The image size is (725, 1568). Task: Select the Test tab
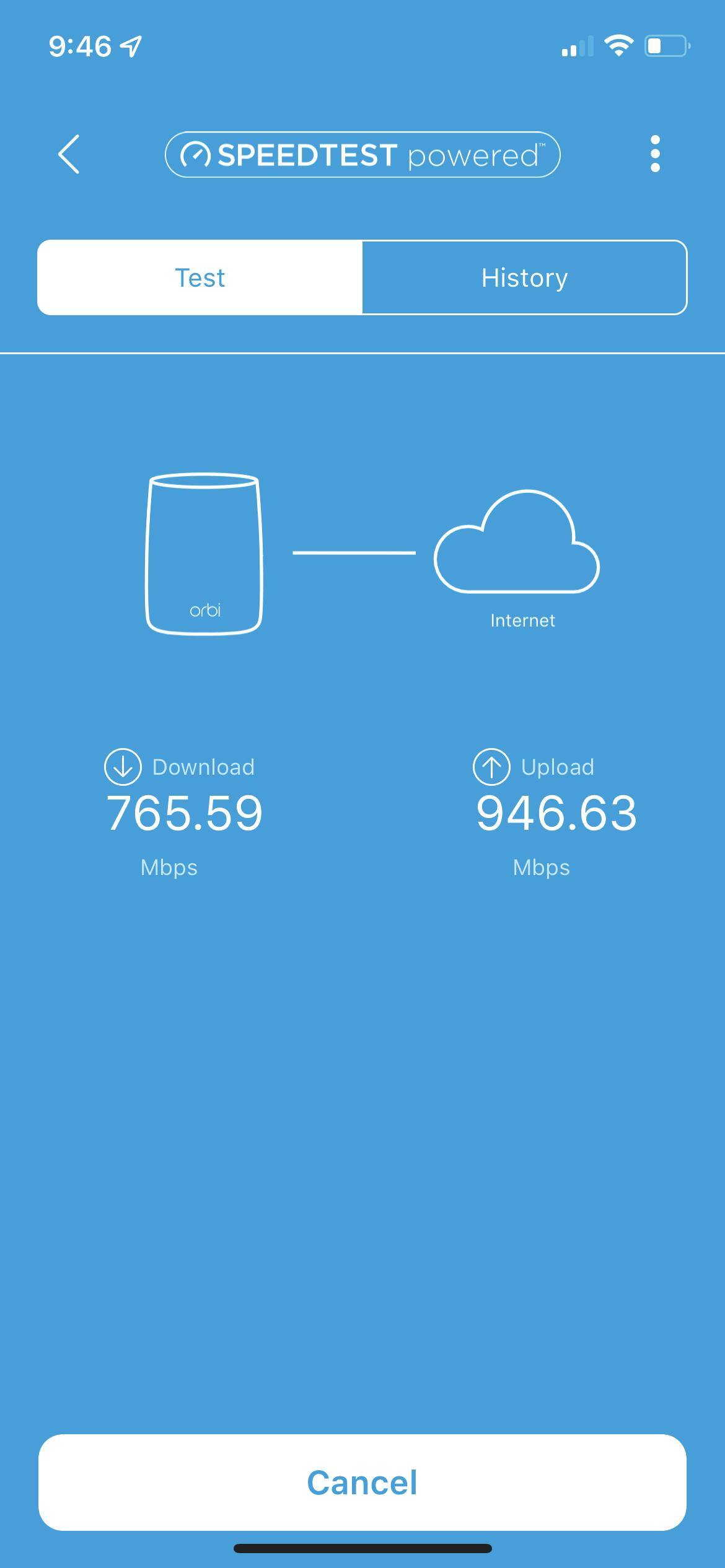pyautogui.click(x=200, y=277)
